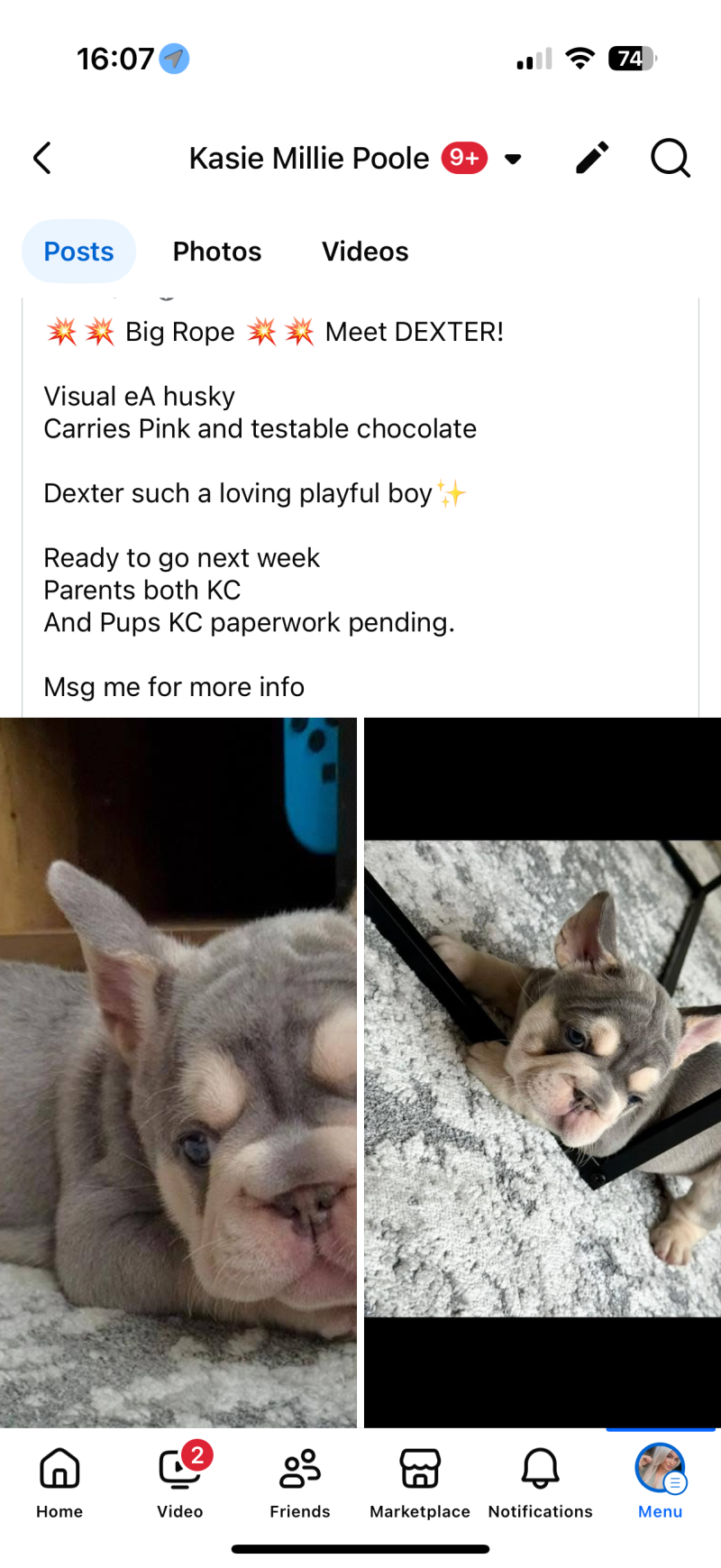This screenshot has width=721, height=1568.
Task: Open the Video tab
Action: [x=180, y=1482]
